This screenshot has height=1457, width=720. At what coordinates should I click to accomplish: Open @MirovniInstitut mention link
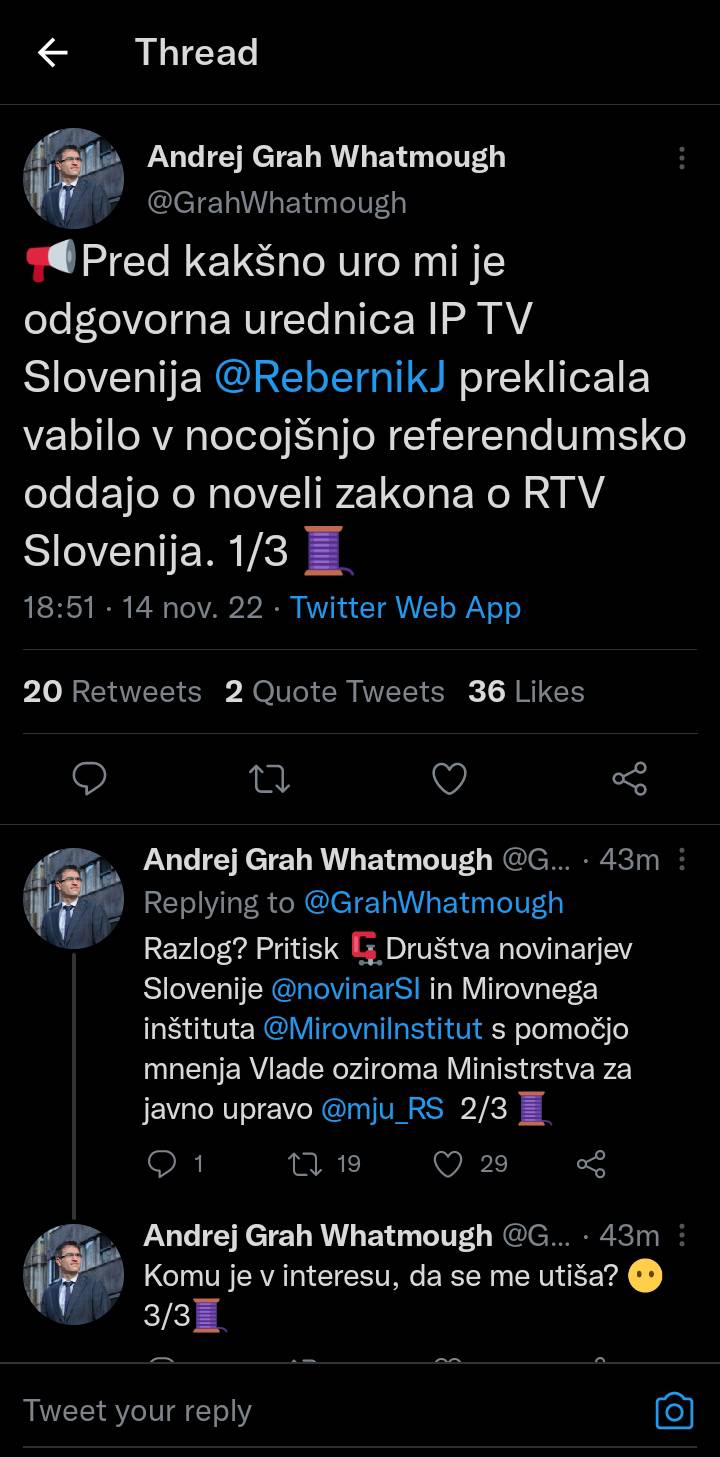tap(373, 1029)
